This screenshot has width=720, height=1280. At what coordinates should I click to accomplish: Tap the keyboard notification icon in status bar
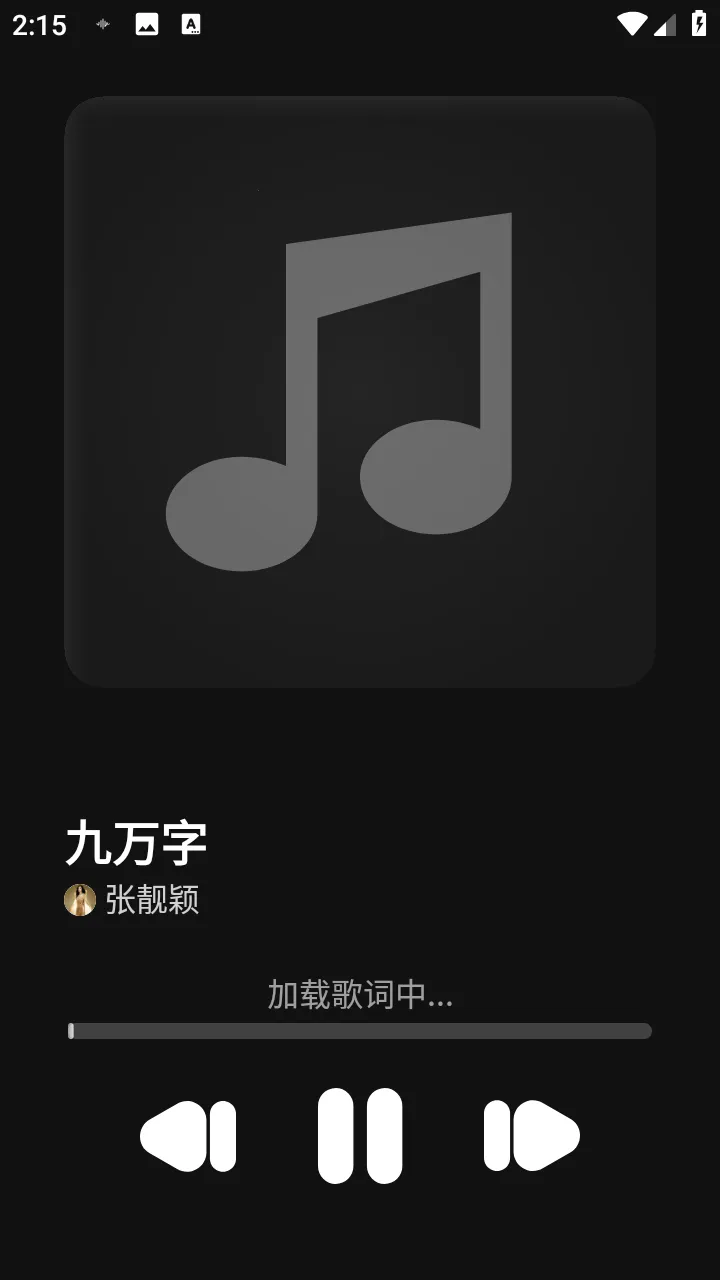tap(192, 24)
